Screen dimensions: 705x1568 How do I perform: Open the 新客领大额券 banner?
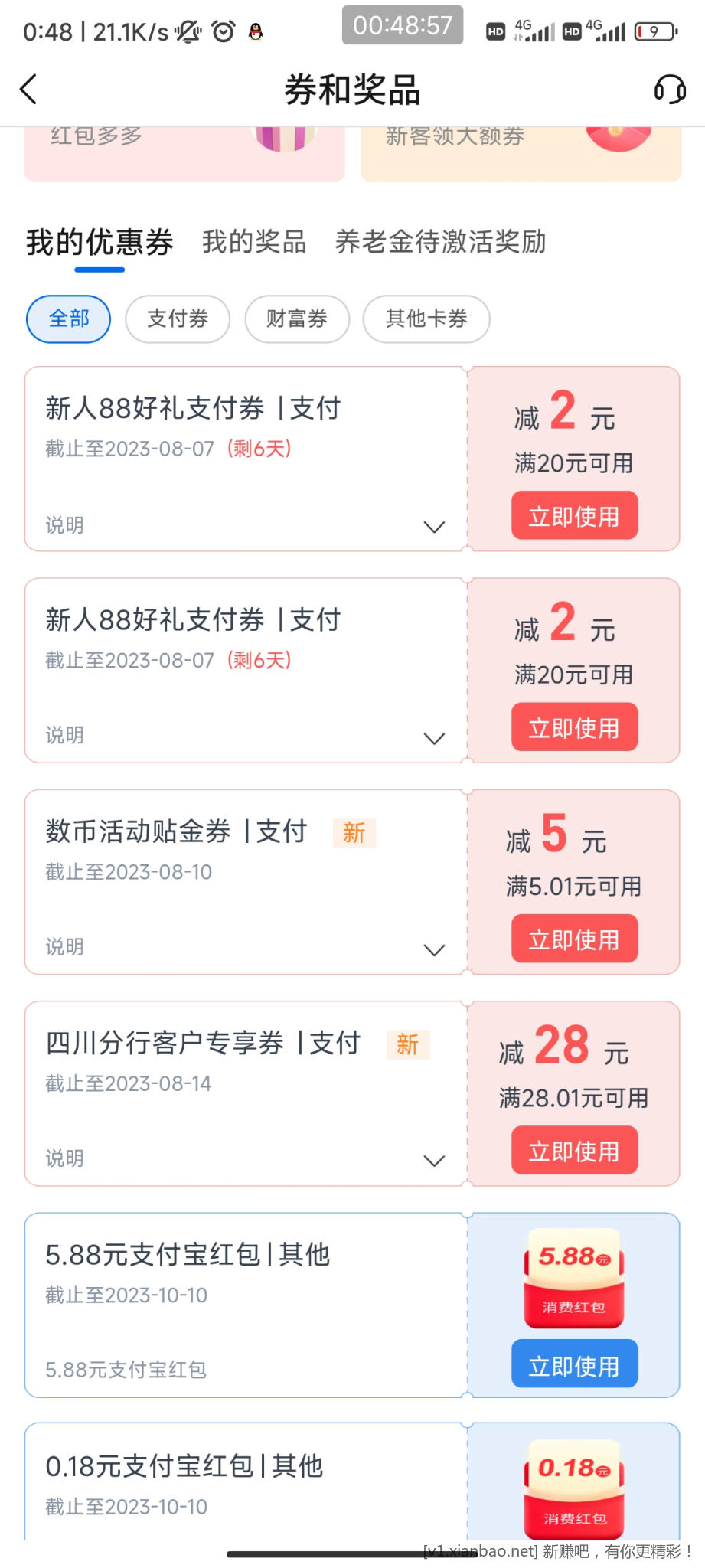pos(521,153)
